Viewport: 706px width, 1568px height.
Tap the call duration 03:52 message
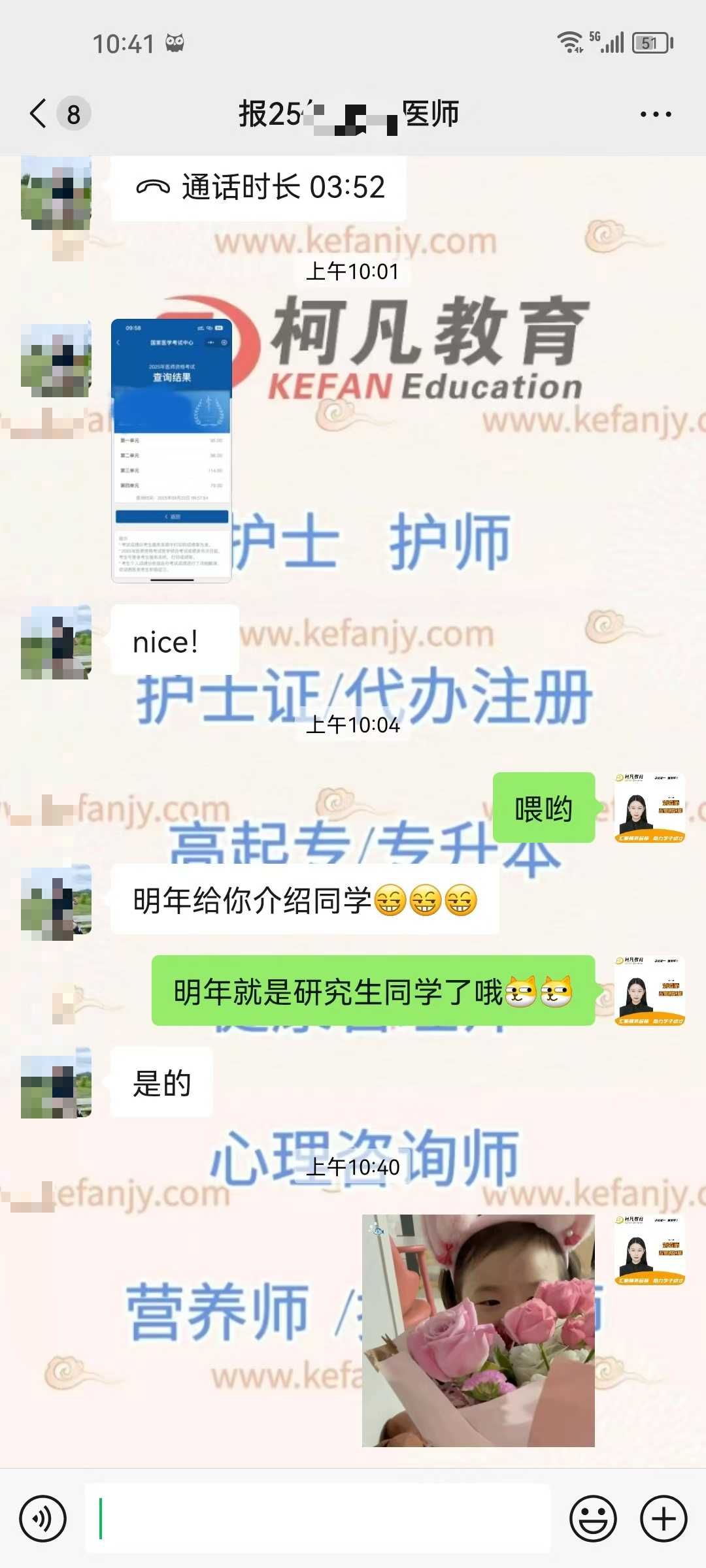click(x=259, y=188)
